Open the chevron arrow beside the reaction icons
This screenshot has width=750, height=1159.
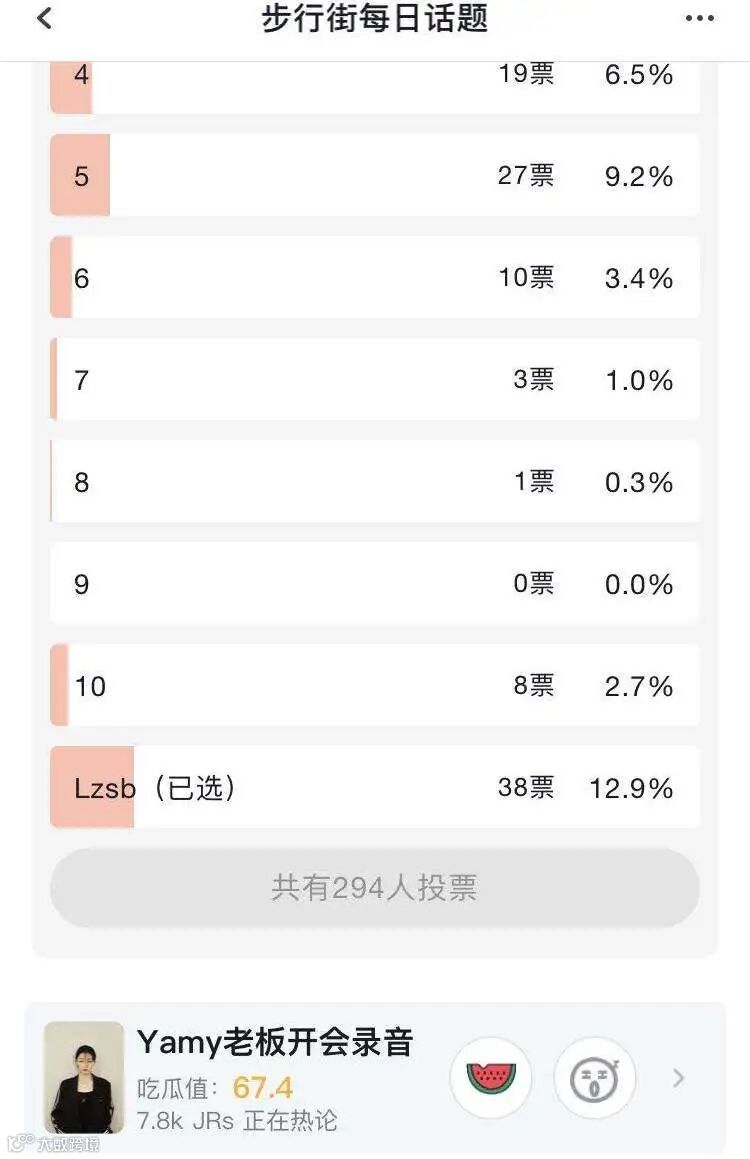679,1078
